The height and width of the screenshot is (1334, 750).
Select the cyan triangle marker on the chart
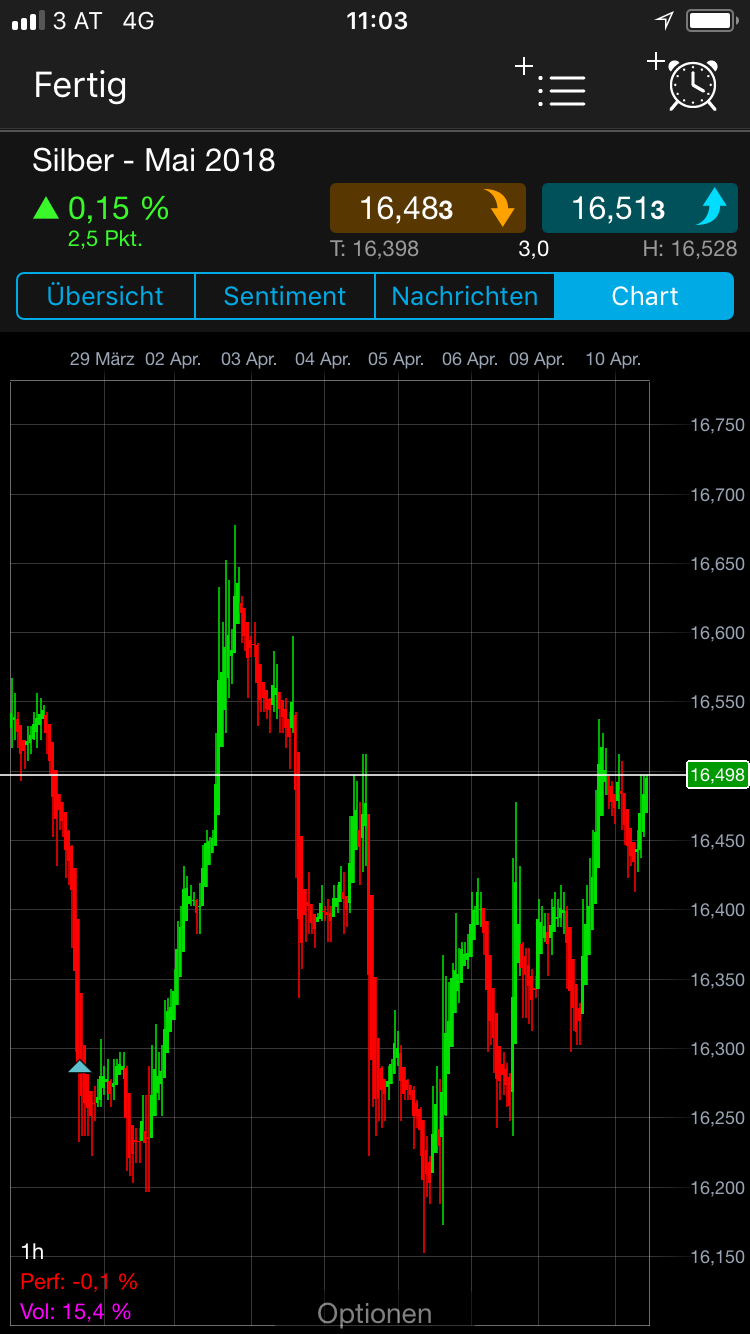click(x=80, y=1068)
